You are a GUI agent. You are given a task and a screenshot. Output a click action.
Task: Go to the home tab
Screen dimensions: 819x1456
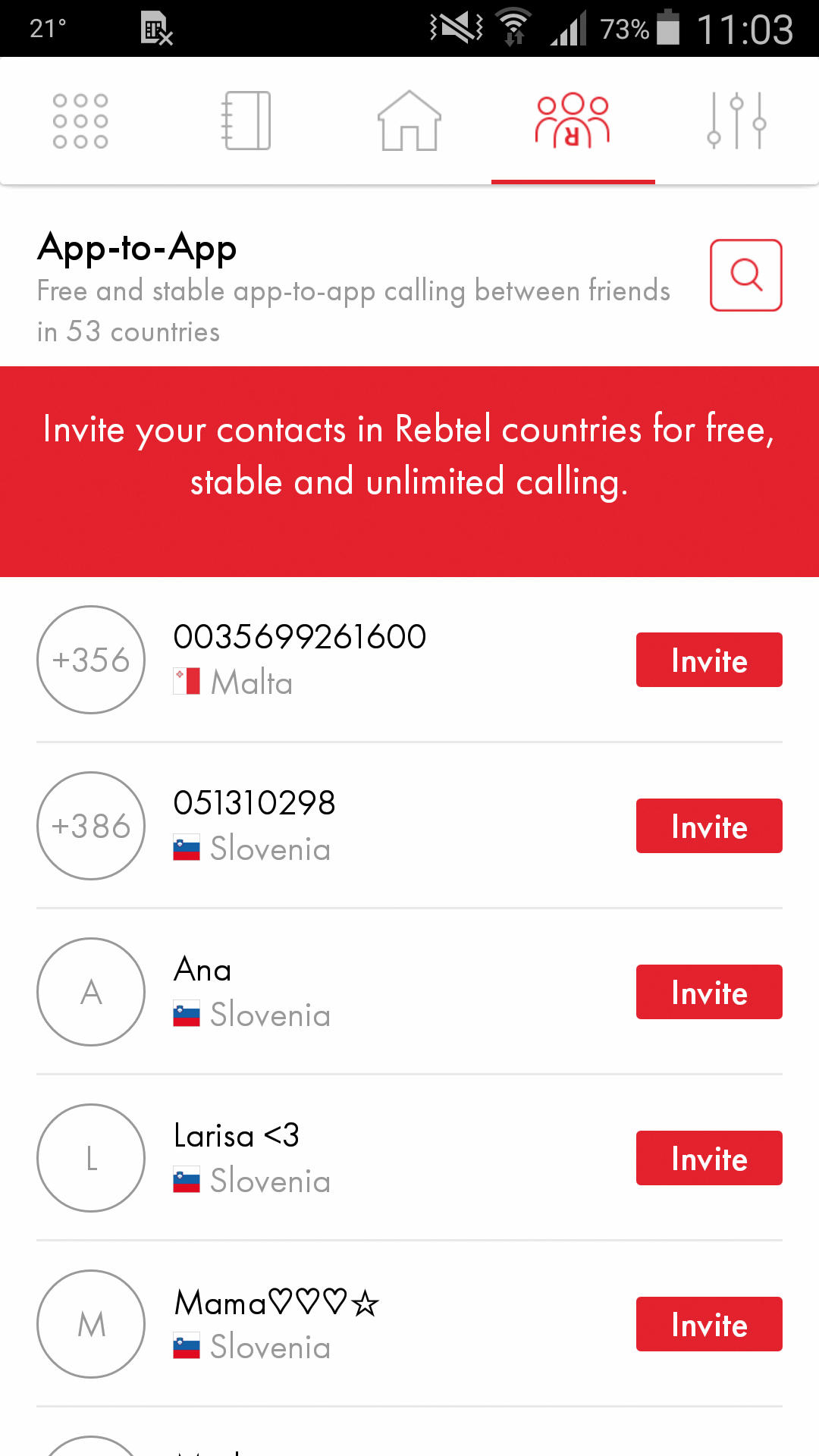[x=409, y=121]
